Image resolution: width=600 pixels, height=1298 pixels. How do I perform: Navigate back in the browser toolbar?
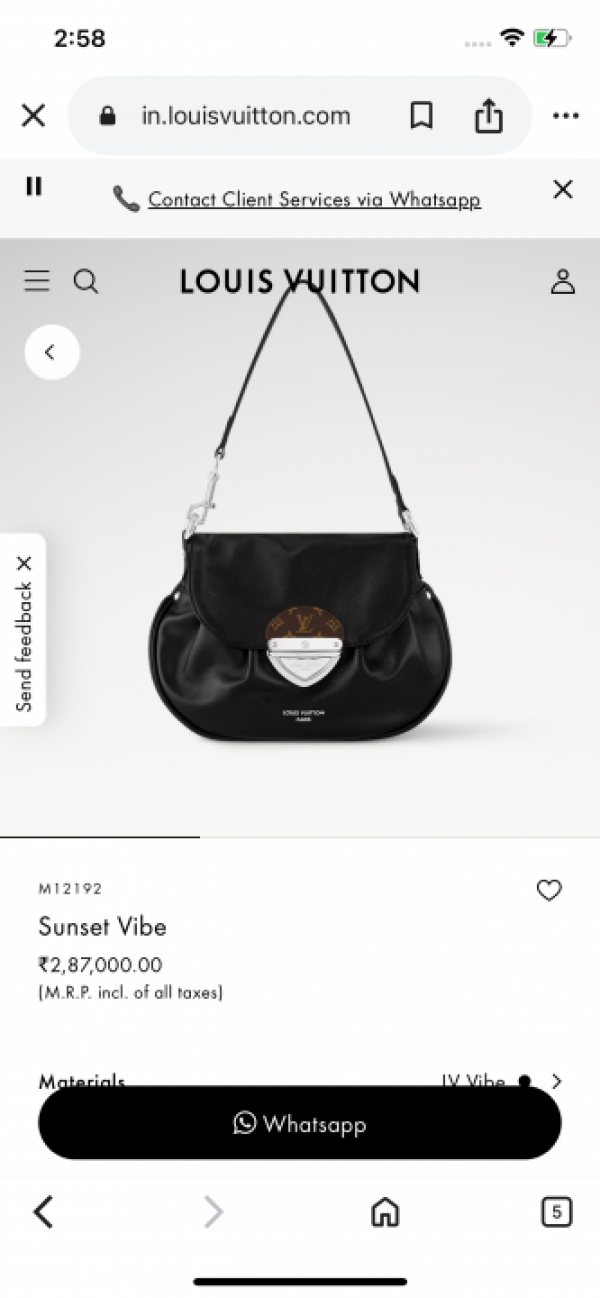[x=43, y=1212]
